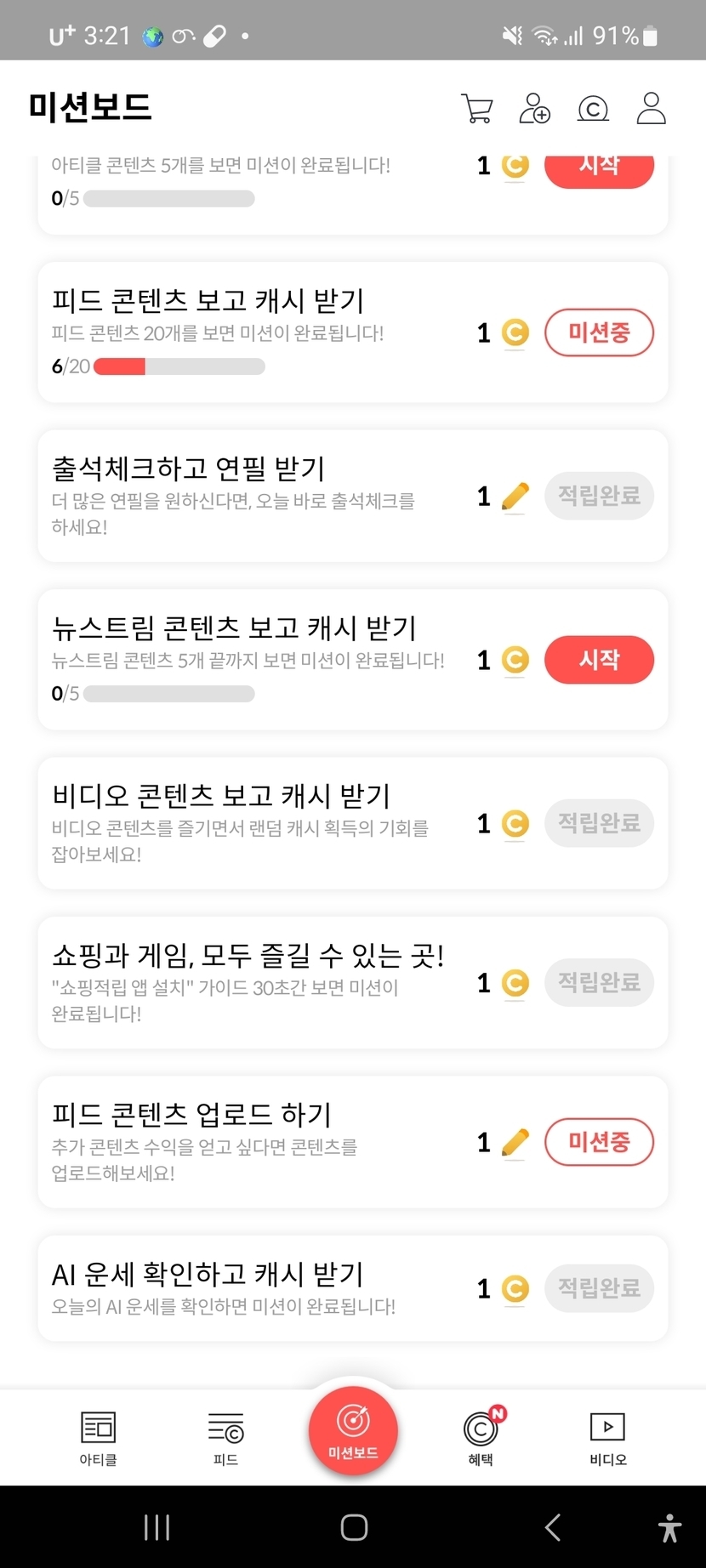Viewport: 706px width, 1568px height.
Task: Open my profile icon
Action: pos(651,109)
